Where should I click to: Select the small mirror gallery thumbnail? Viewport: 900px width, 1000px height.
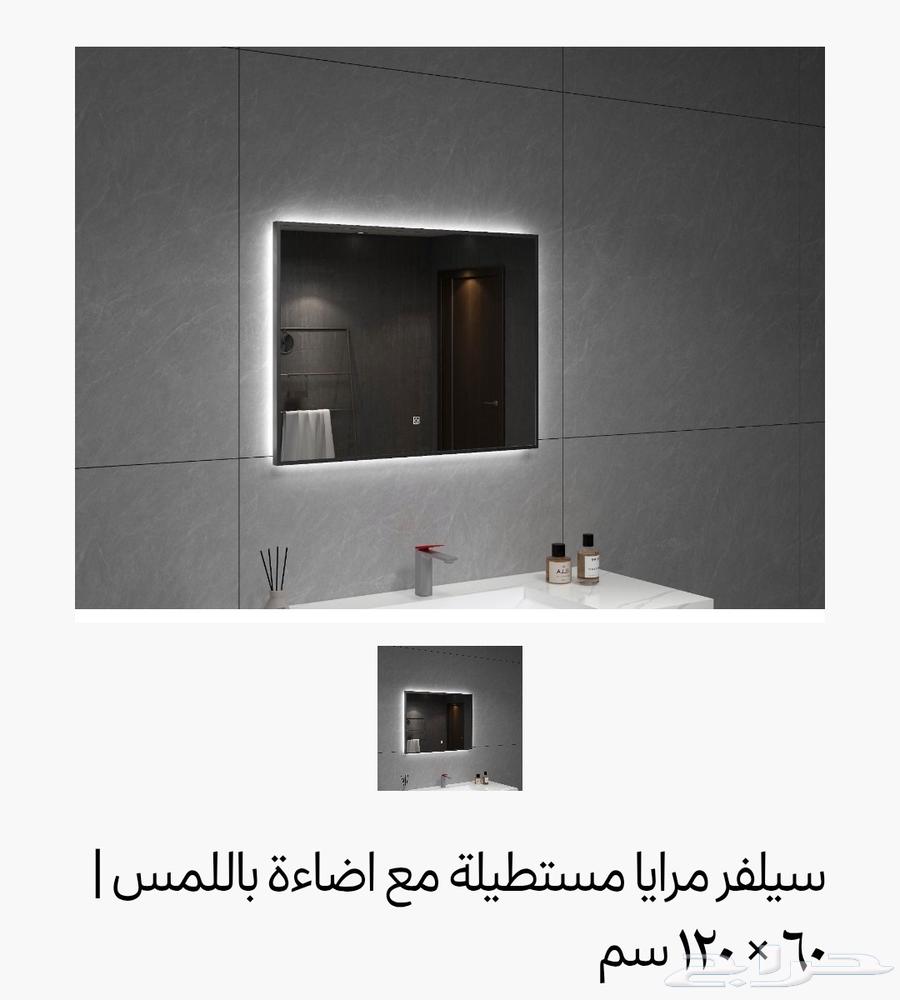(449, 718)
